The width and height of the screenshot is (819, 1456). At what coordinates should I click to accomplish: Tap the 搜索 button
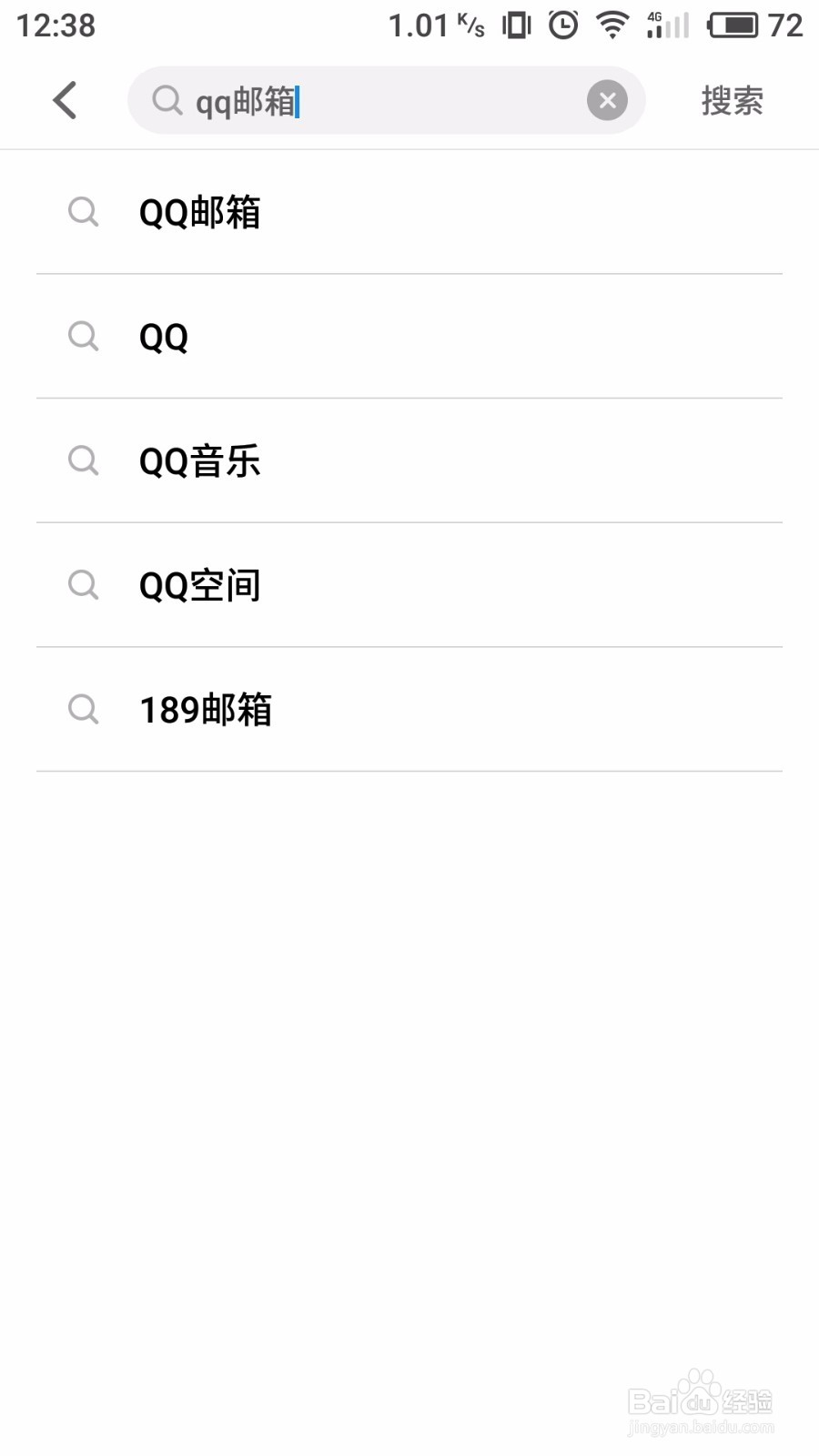point(732,100)
